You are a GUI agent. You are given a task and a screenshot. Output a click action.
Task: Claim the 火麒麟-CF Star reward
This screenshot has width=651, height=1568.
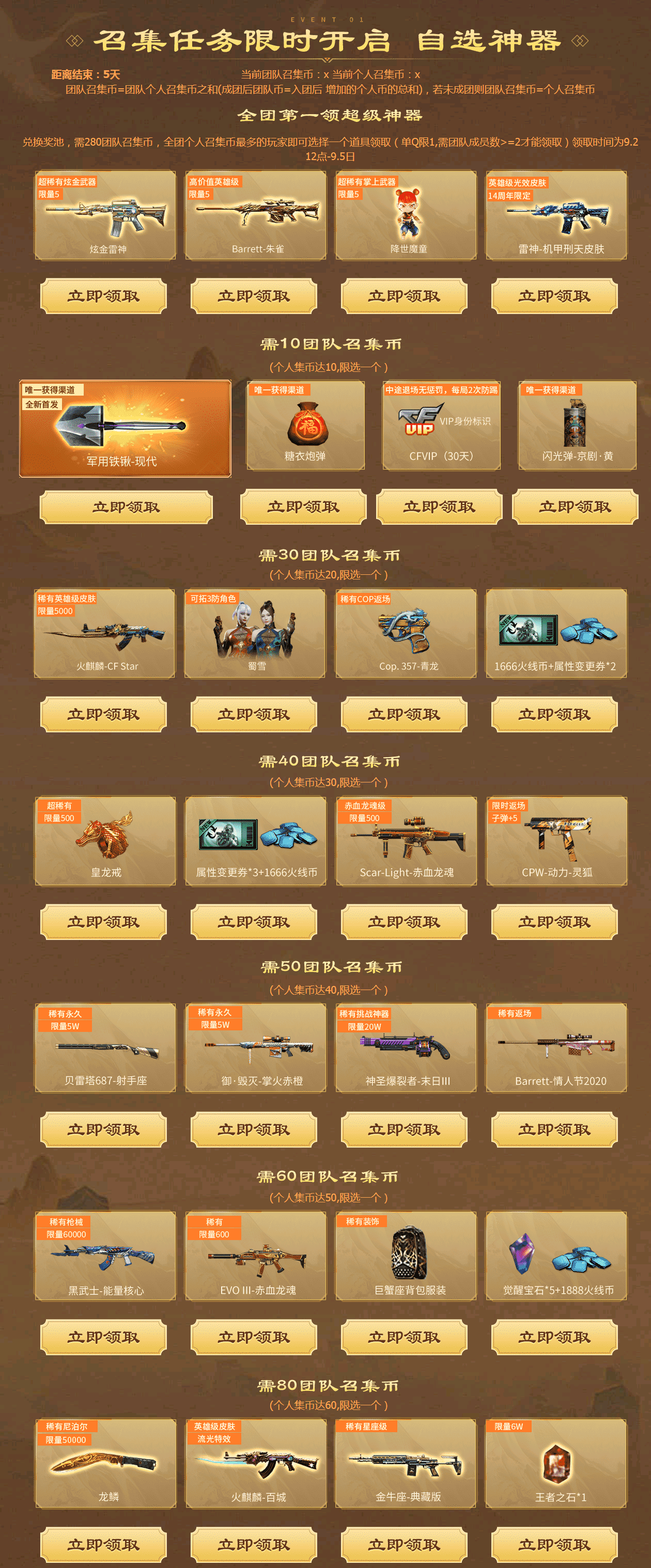103,714
